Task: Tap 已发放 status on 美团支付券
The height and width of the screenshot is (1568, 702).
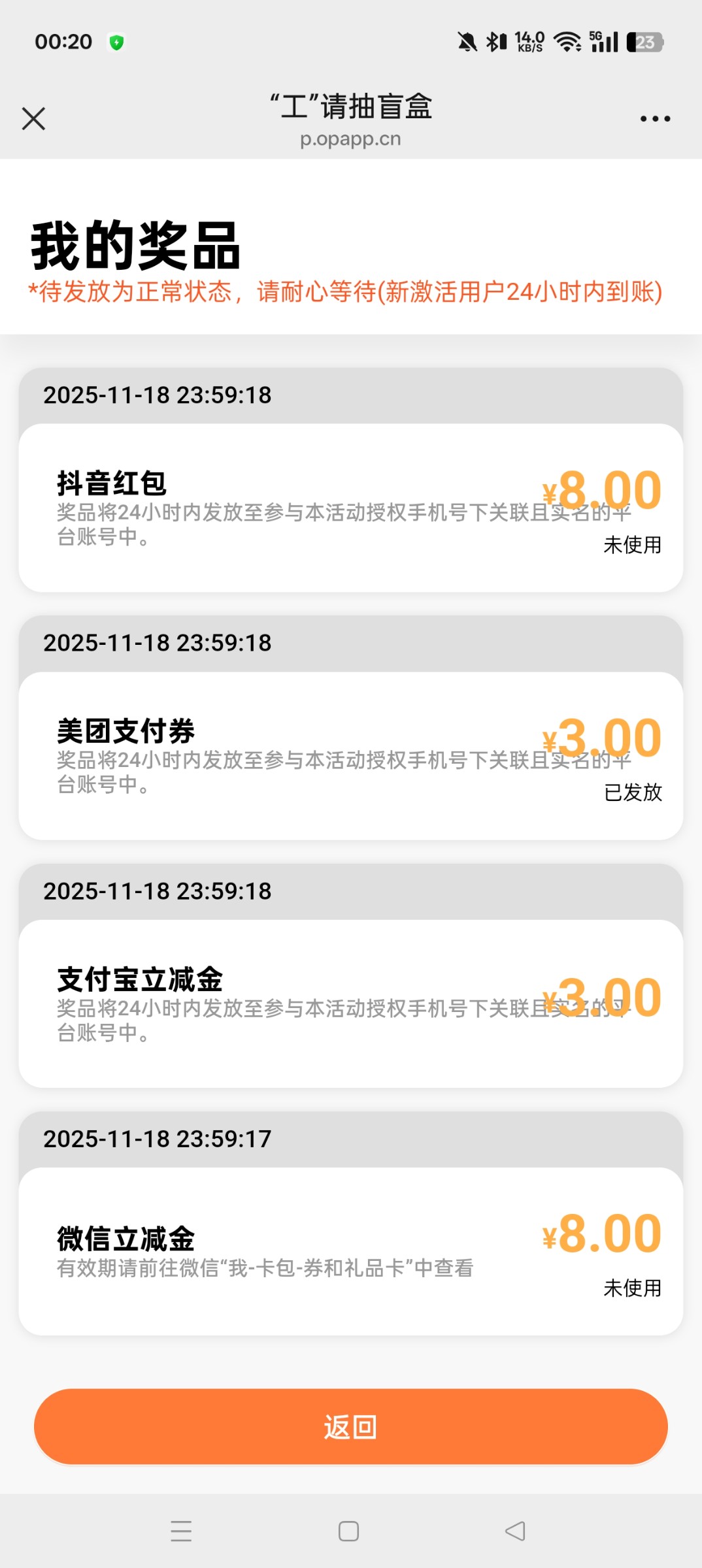Action: tap(634, 792)
